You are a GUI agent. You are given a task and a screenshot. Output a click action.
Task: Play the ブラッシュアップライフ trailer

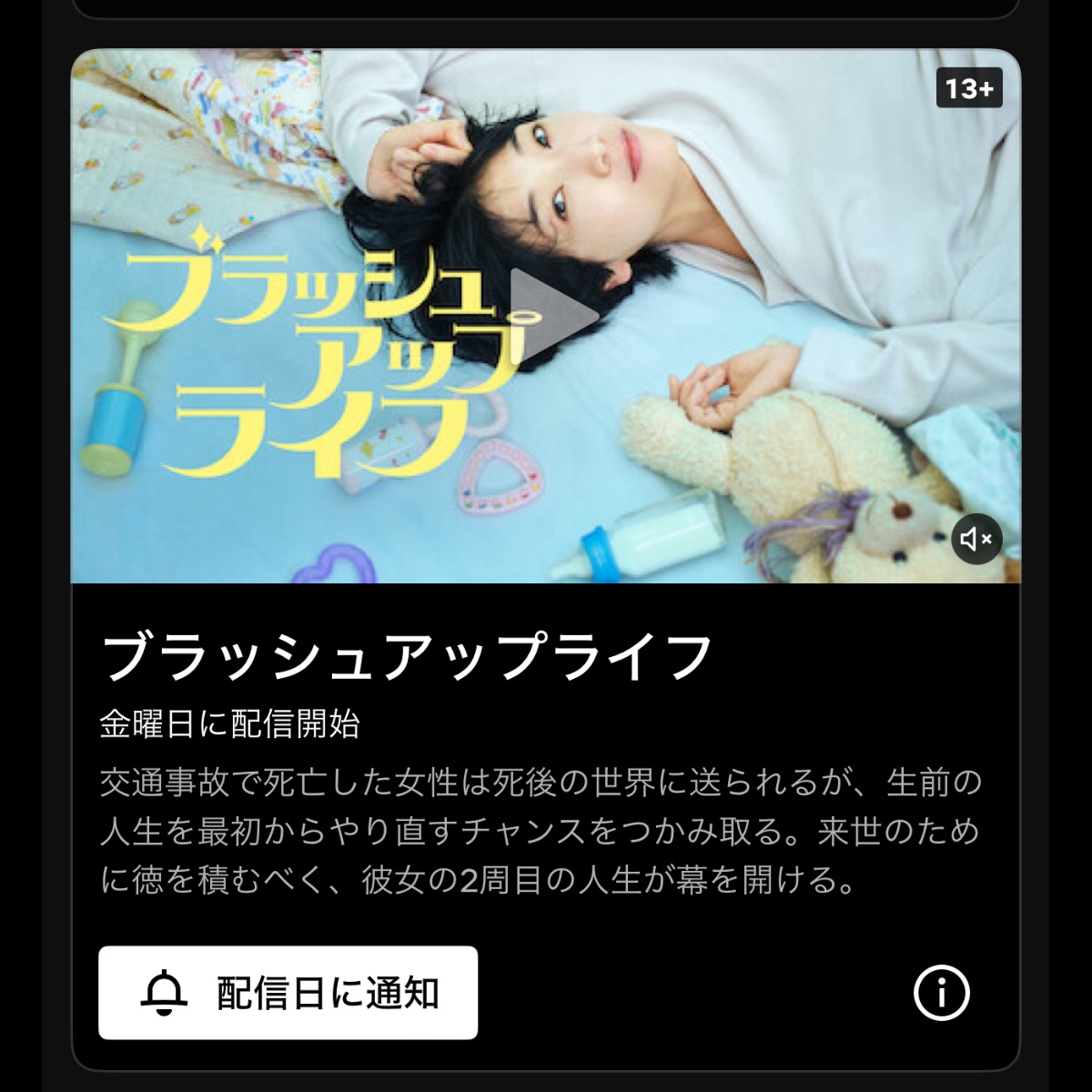pos(549,315)
